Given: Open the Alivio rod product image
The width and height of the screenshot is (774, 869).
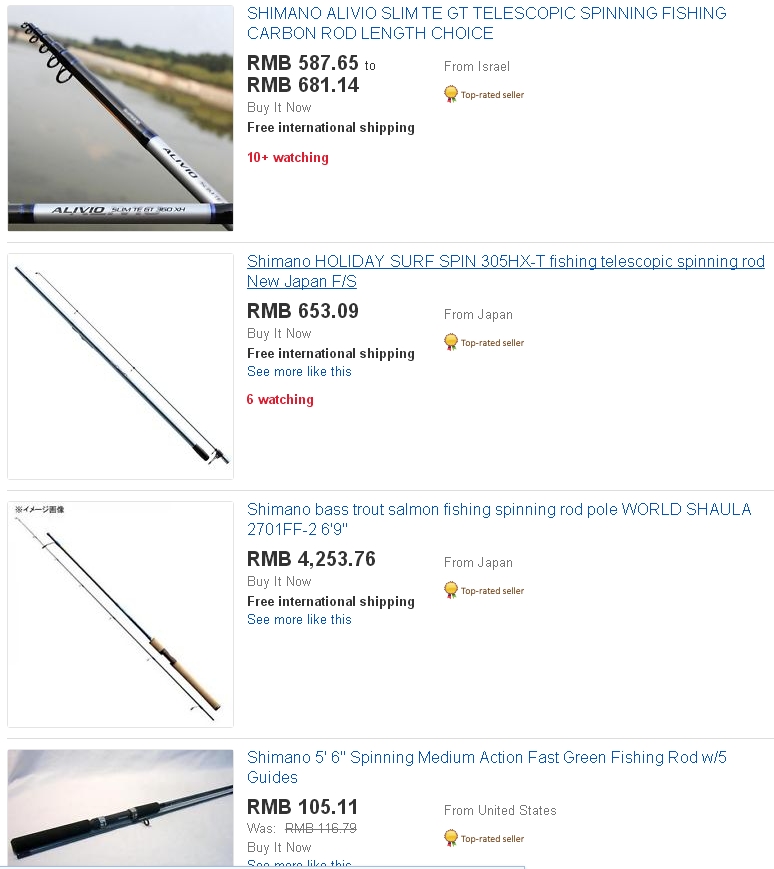Looking at the screenshot, I should pyautogui.click(x=120, y=117).
